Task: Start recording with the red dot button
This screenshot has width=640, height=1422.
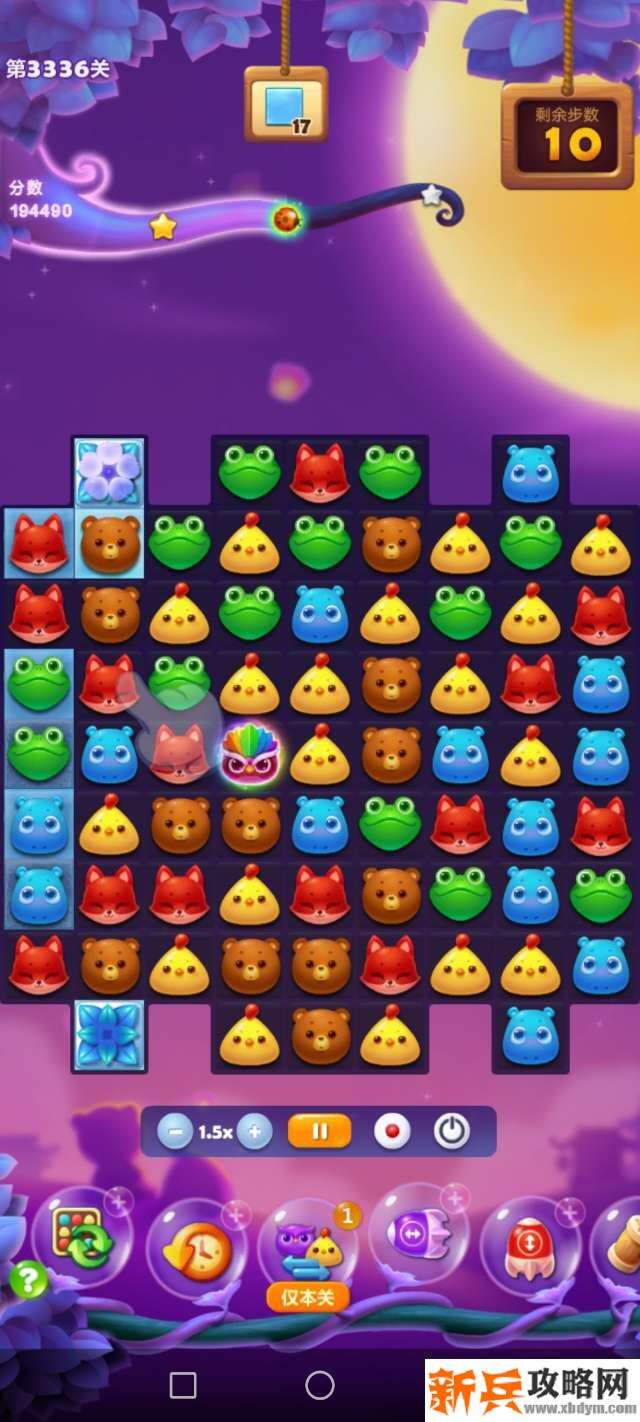Action: point(392,1132)
